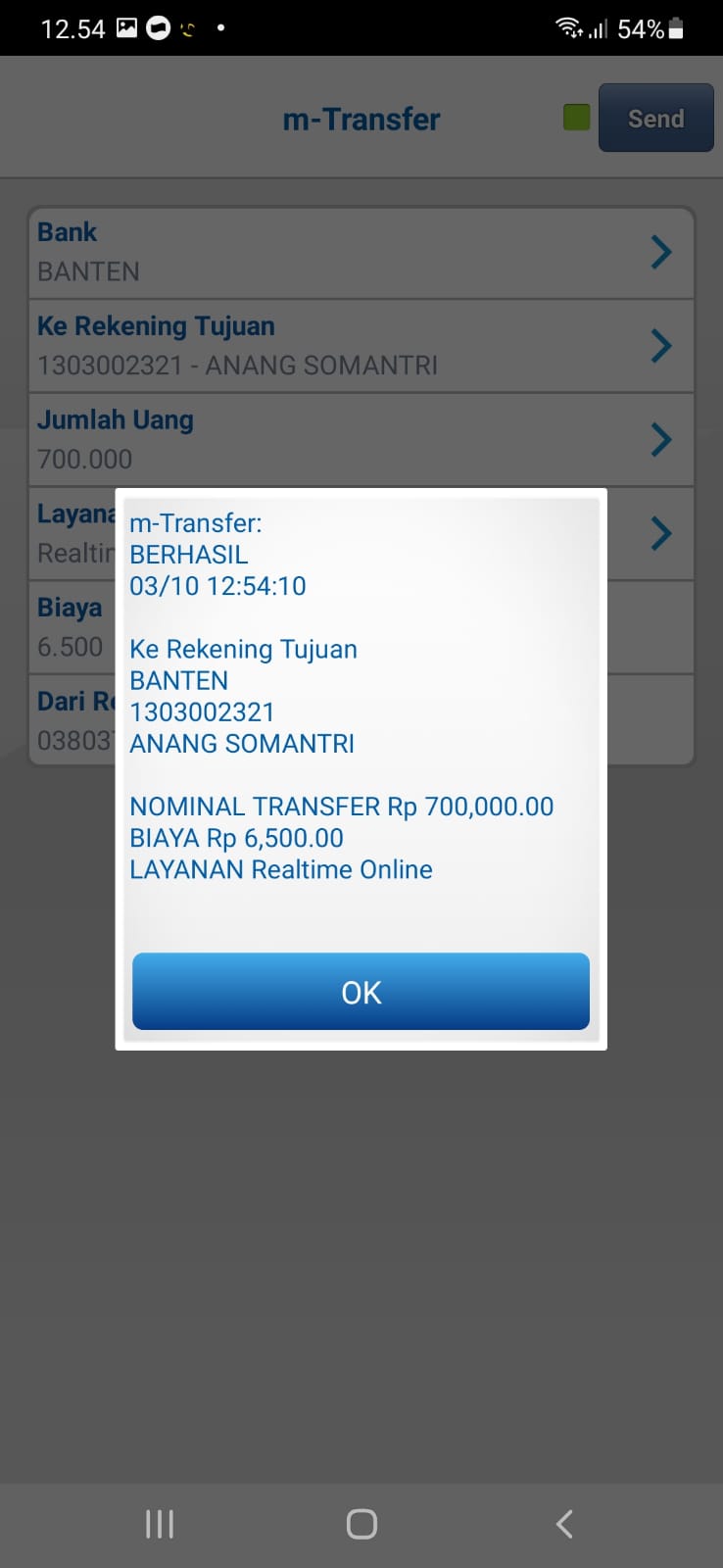Image resolution: width=723 pixels, height=1568 pixels.
Task: Tap the green status indicator next to Send
Action: pos(576,117)
